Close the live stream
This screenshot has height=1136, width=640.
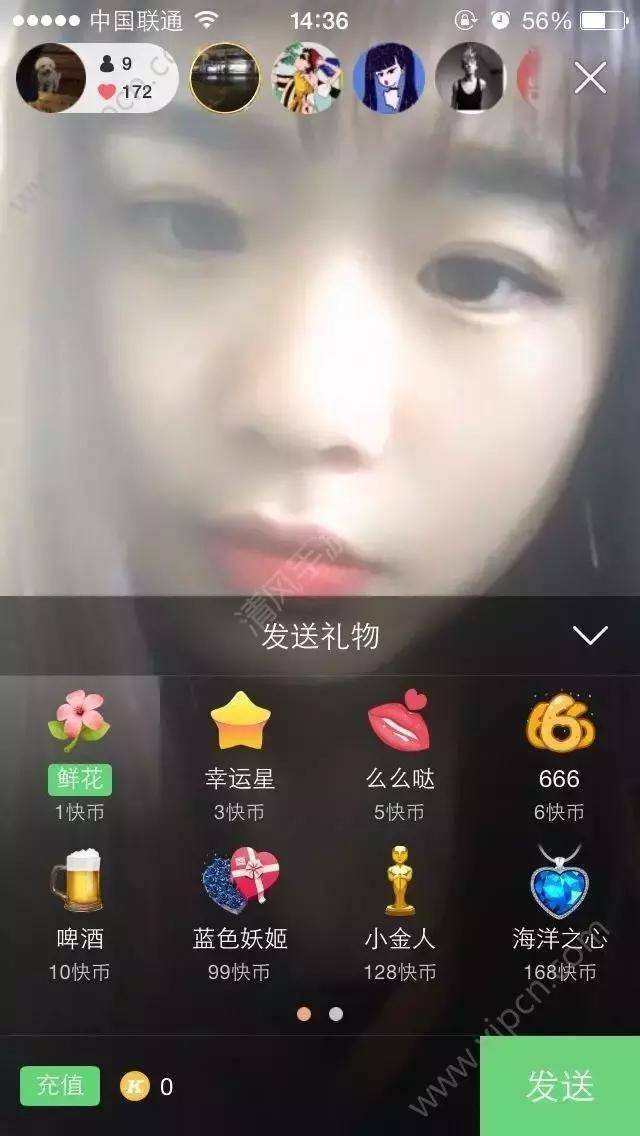coord(590,78)
